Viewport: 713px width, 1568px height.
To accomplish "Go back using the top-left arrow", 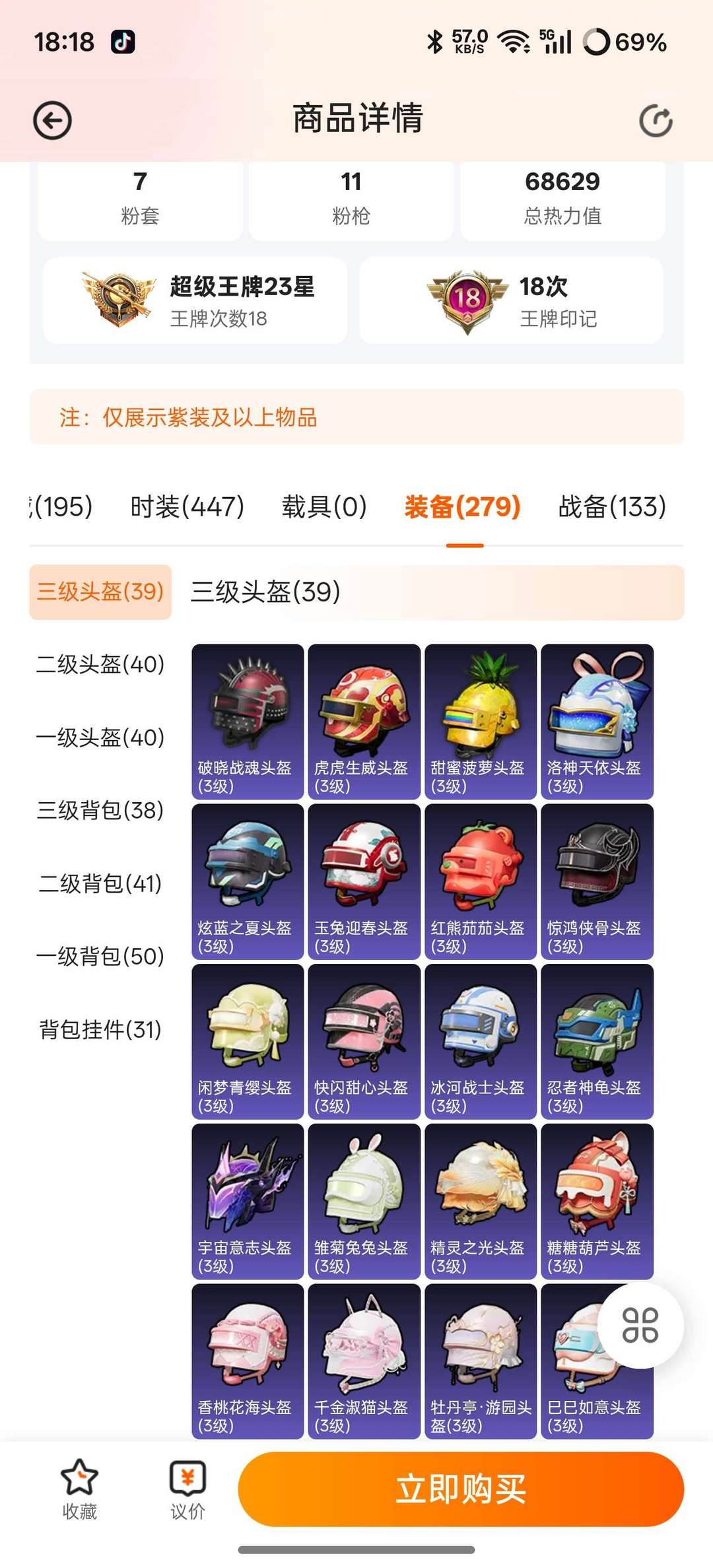I will pos(52,121).
